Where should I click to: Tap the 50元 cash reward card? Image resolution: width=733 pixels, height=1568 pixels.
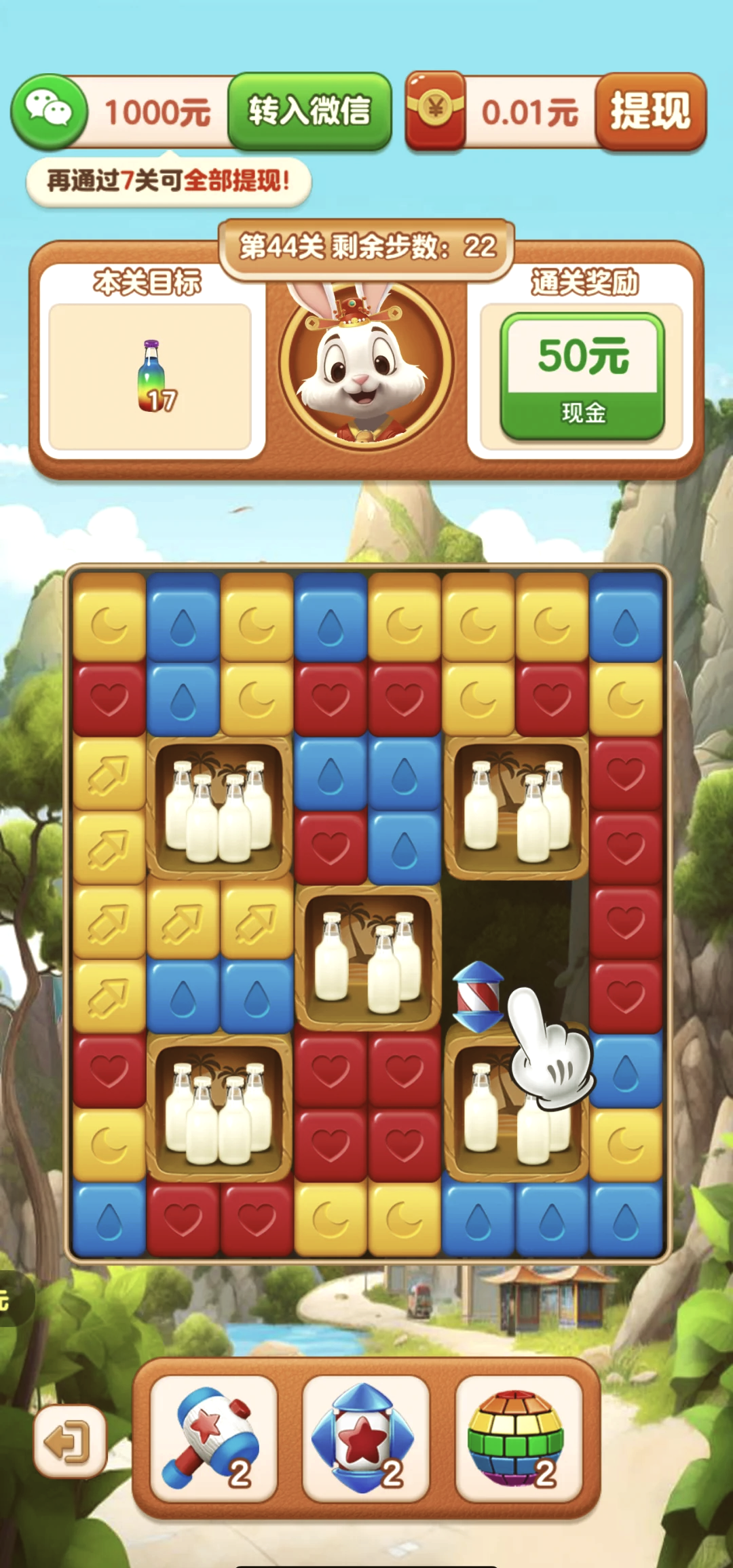[582, 377]
